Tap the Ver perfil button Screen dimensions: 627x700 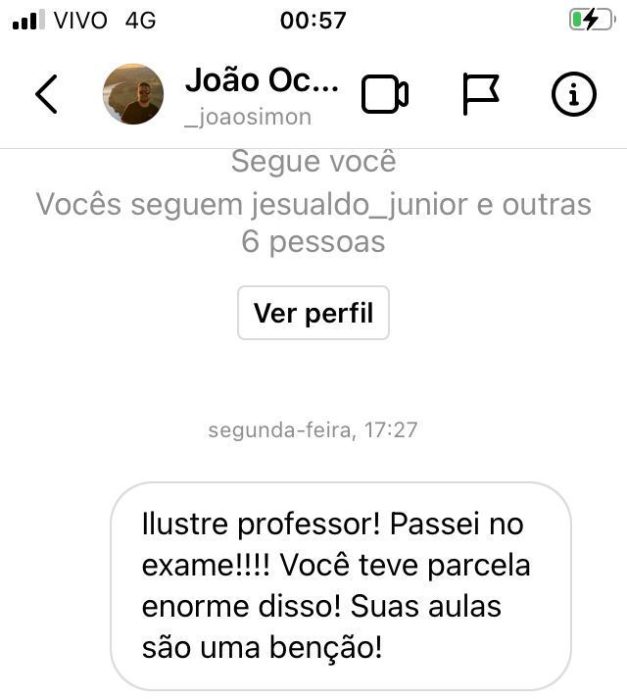(x=313, y=313)
